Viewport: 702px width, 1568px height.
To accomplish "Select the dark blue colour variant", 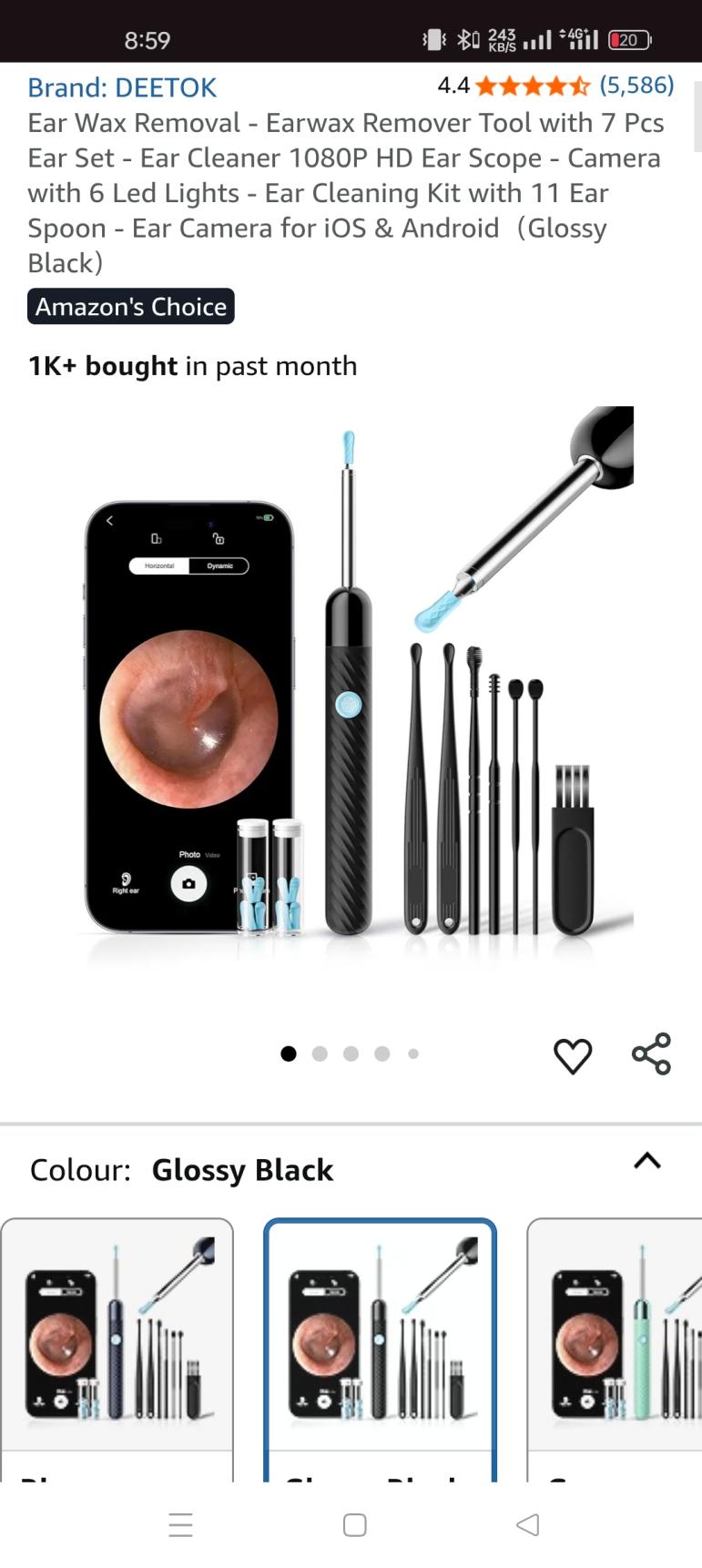I will (117, 1339).
